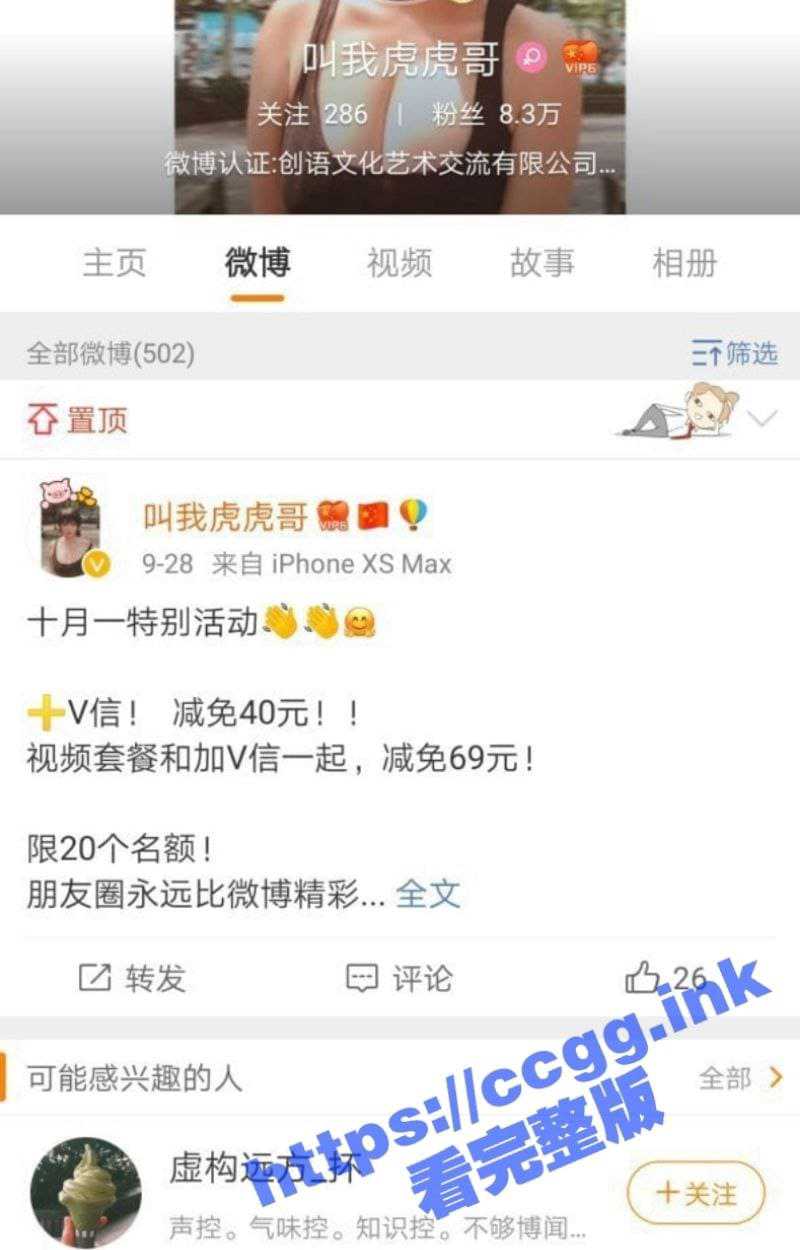Viewport: 800px width, 1250px height.
Task: Open the 筛选 filter option
Action: point(735,353)
